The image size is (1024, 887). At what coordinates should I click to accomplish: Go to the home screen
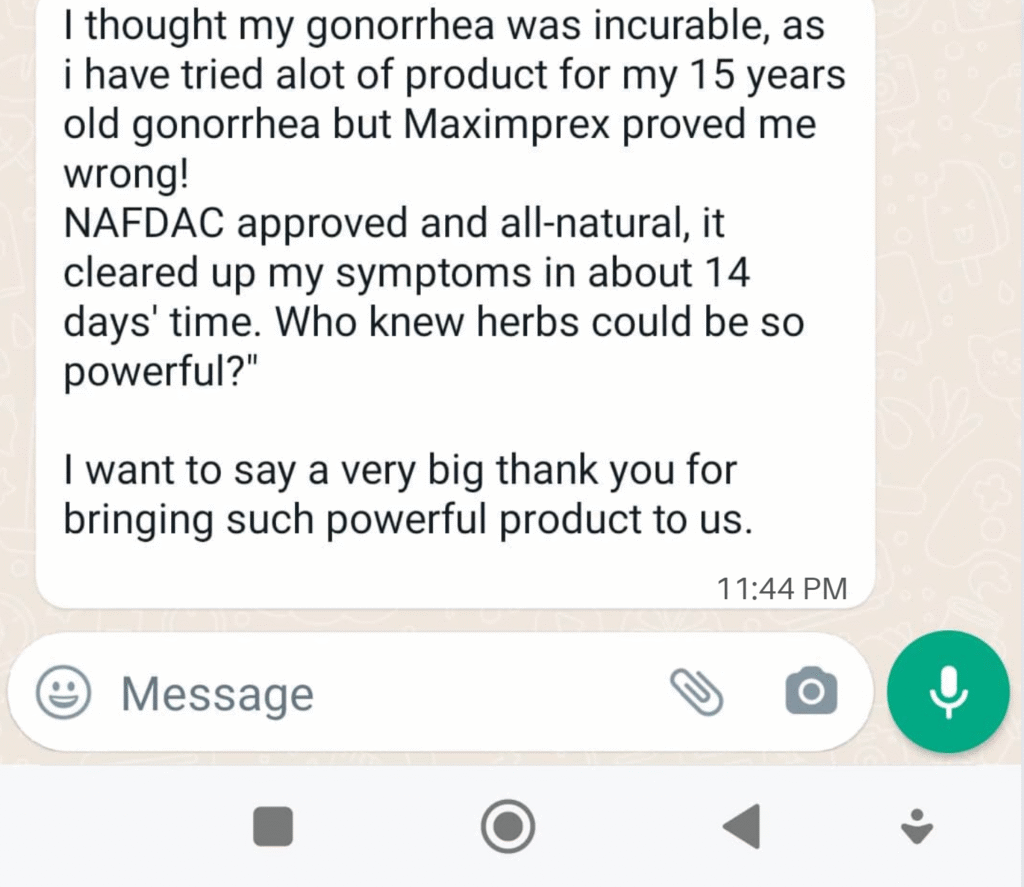point(508,827)
